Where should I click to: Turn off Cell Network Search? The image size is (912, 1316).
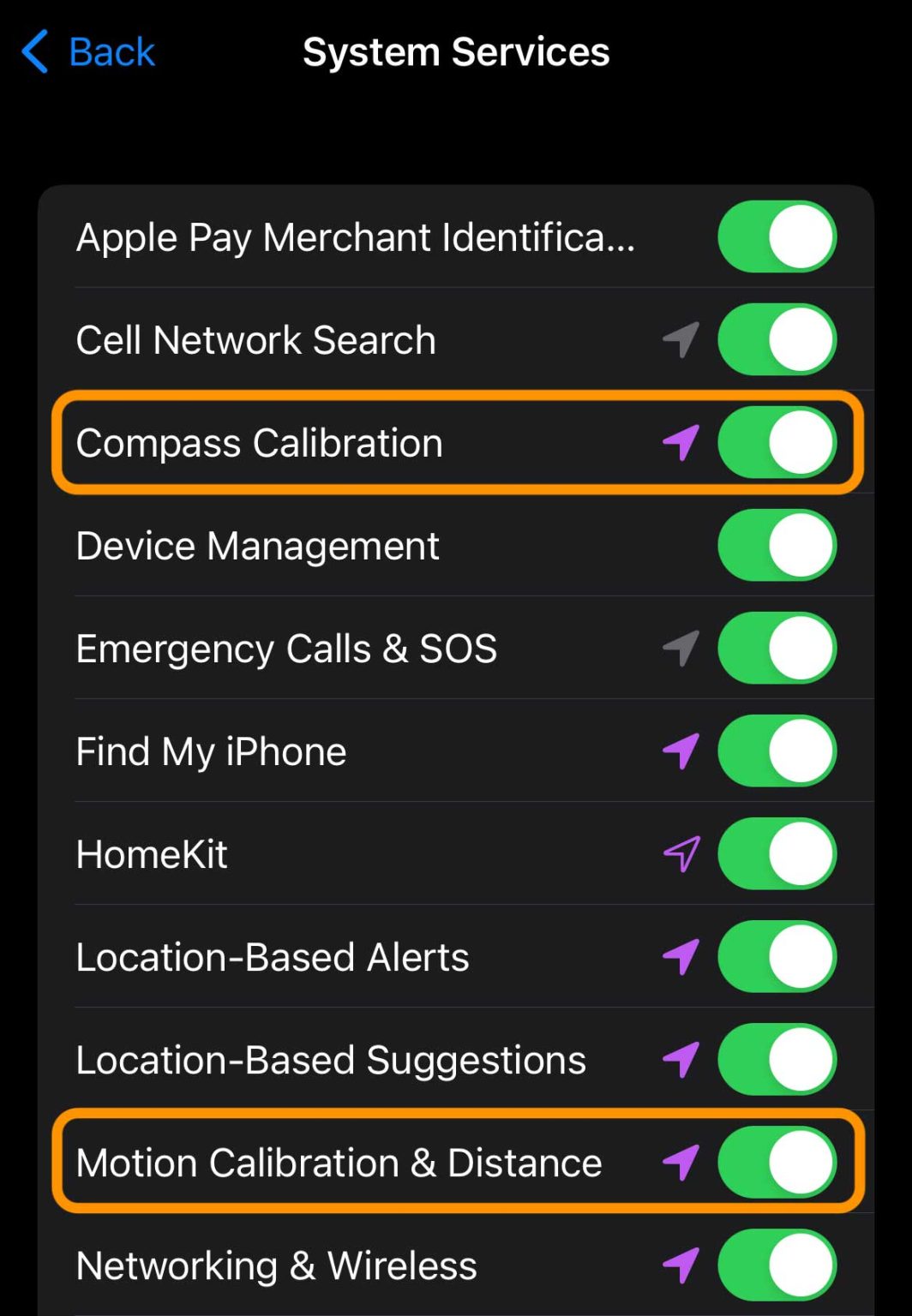tap(776, 339)
